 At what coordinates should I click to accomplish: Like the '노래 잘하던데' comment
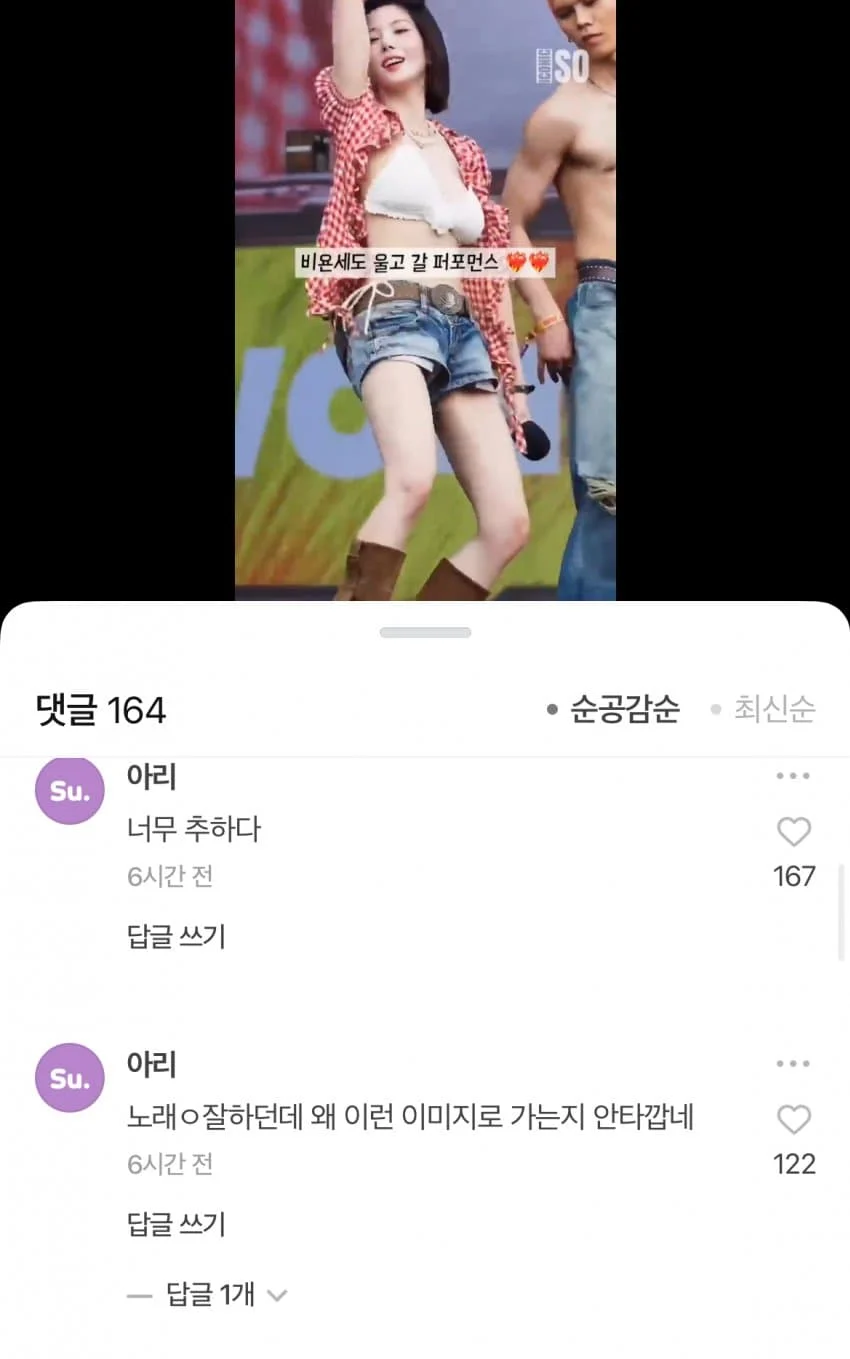pyautogui.click(x=793, y=1120)
